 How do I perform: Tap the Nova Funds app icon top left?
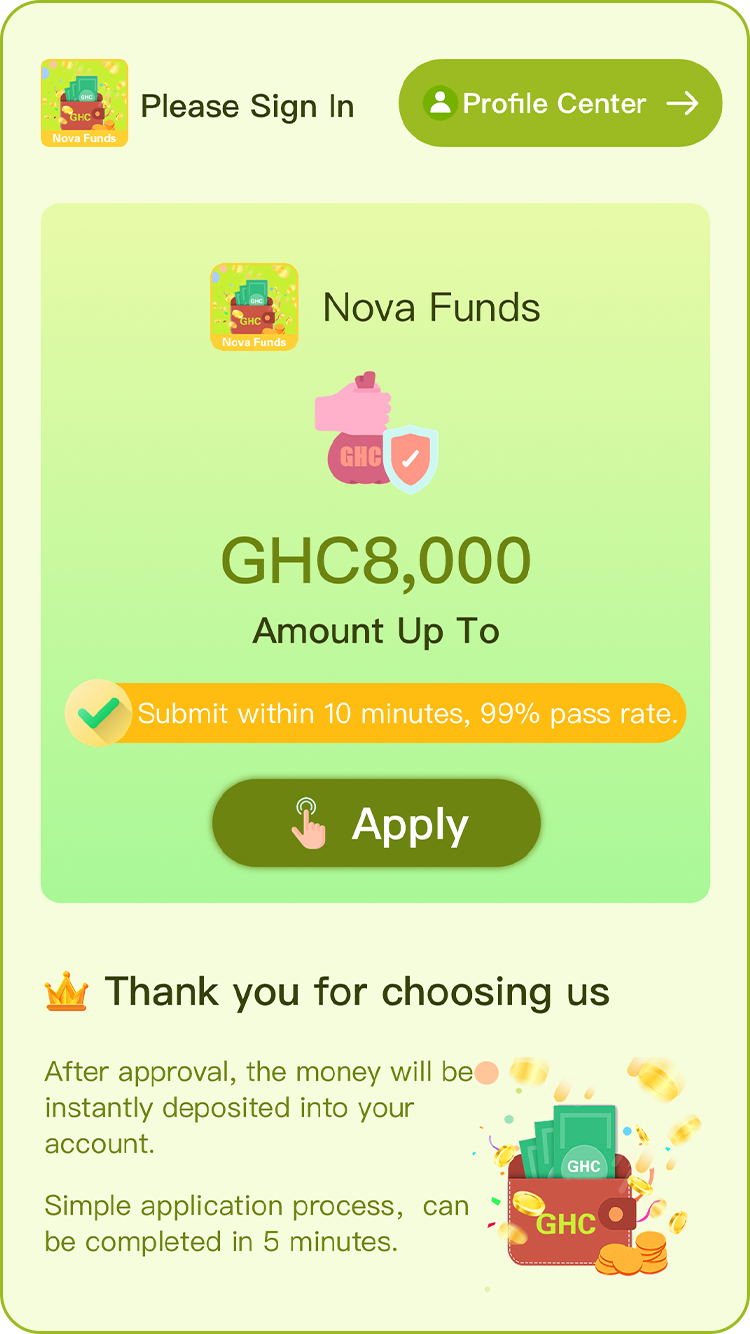[85, 104]
